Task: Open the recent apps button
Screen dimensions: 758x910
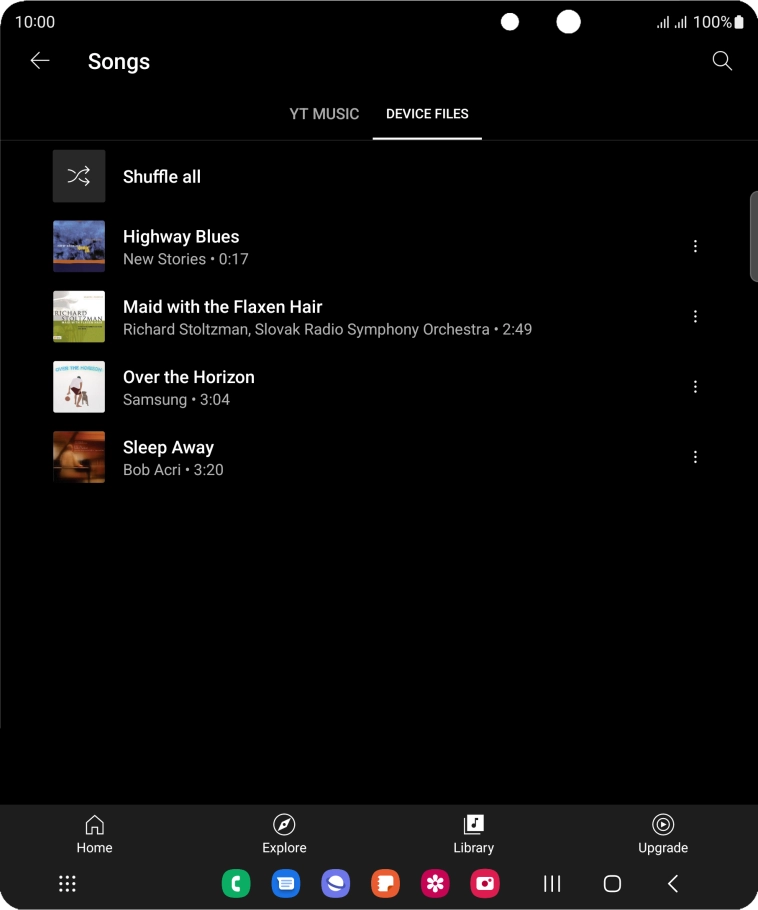Action: [552, 884]
